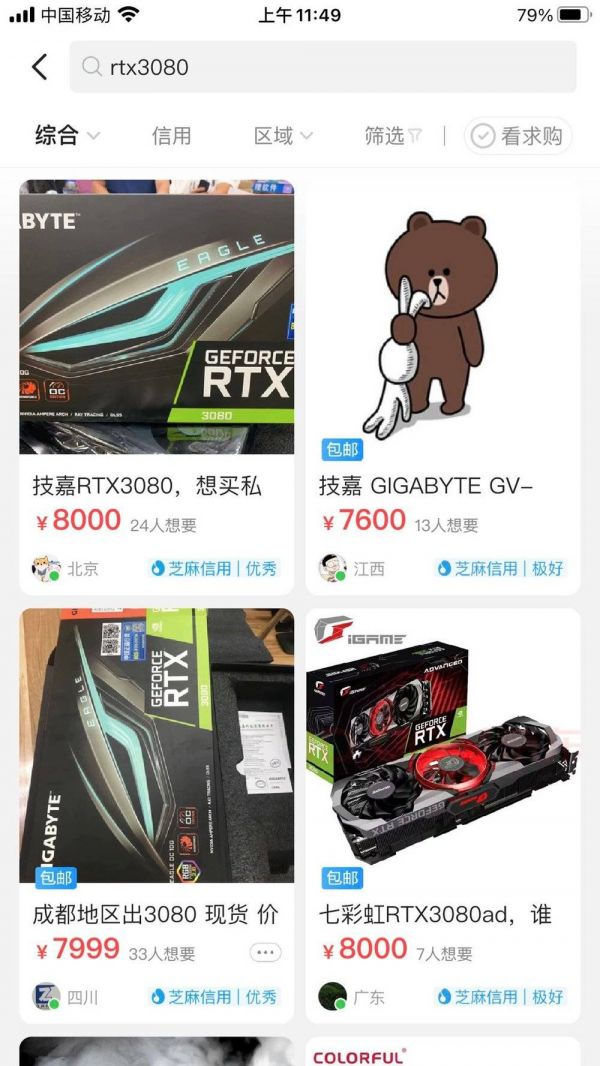Expand the 区域 region dropdown
600x1066 pixels.
pyautogui.click(x=283, y=136)
